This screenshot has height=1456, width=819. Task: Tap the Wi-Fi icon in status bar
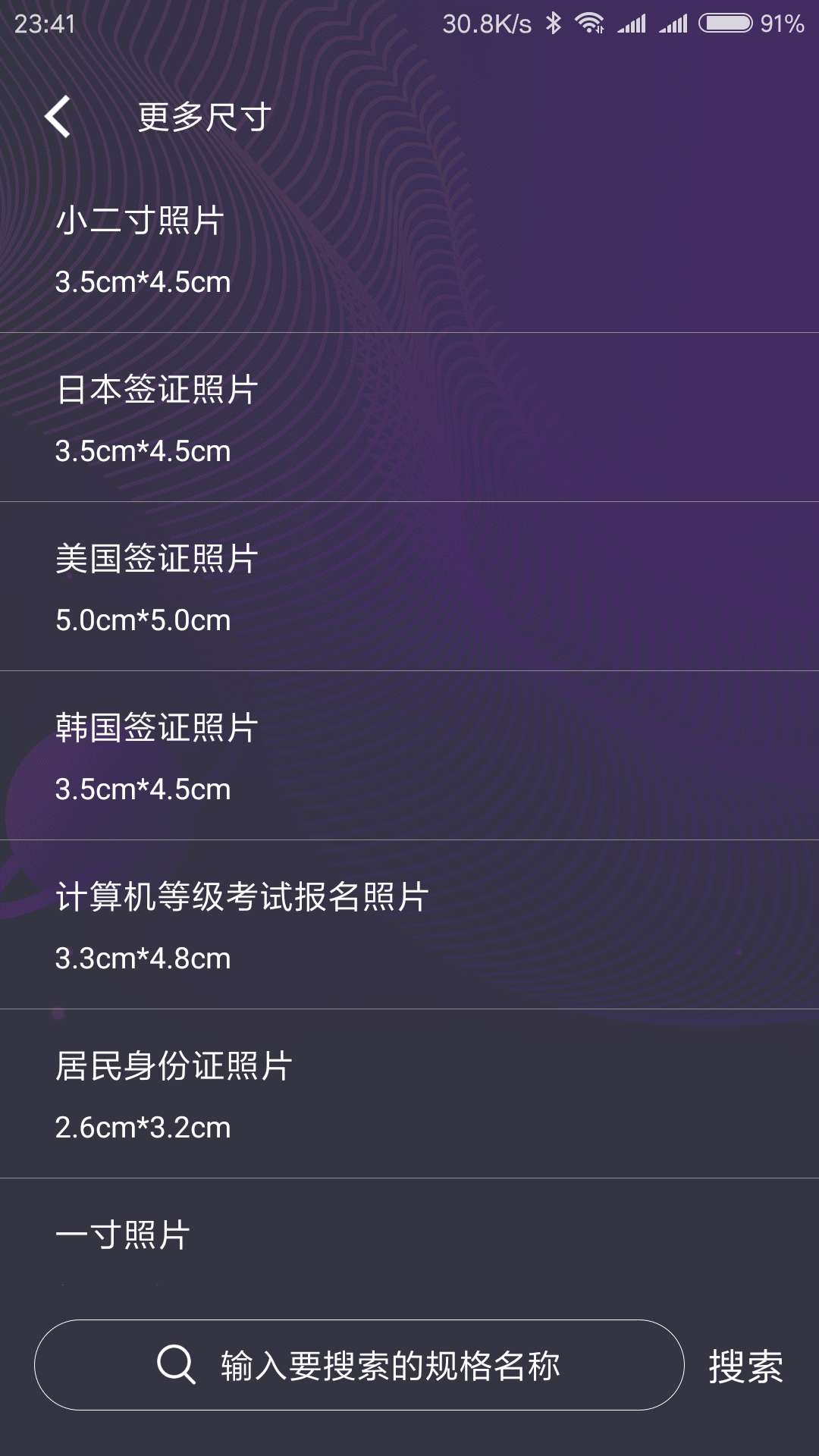click(590, 23)
